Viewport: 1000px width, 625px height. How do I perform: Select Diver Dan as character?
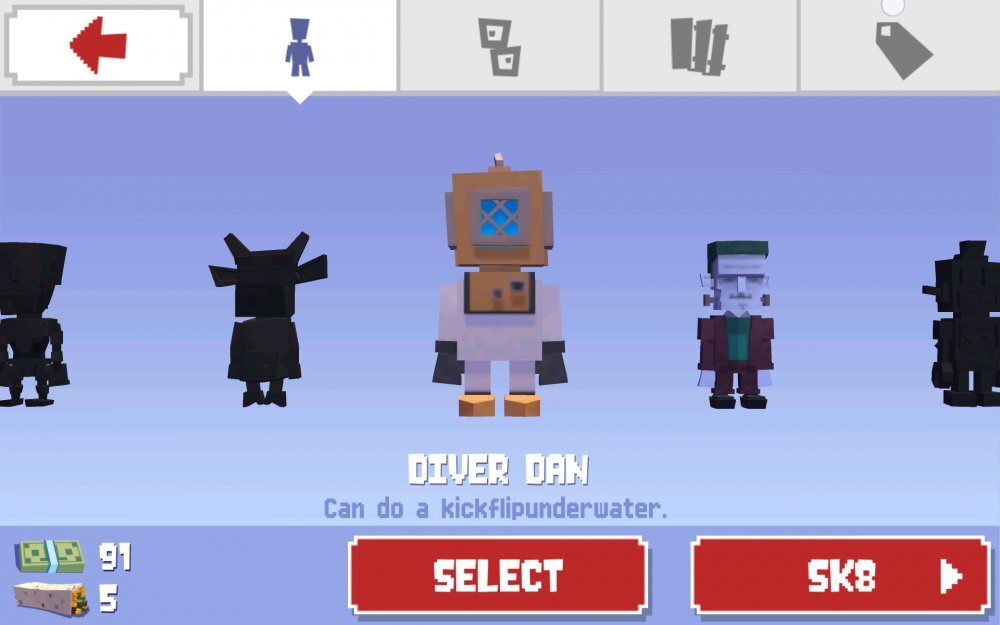coord(497,576)
